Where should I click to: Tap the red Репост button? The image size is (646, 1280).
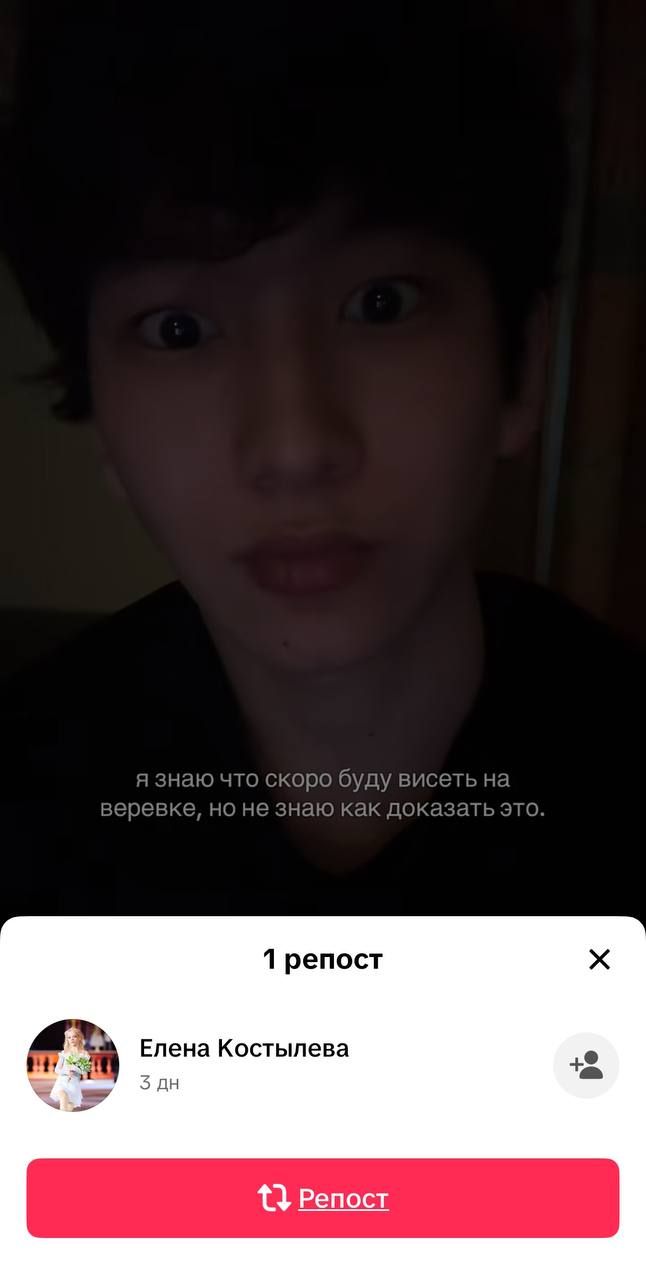click(323, 1198)
